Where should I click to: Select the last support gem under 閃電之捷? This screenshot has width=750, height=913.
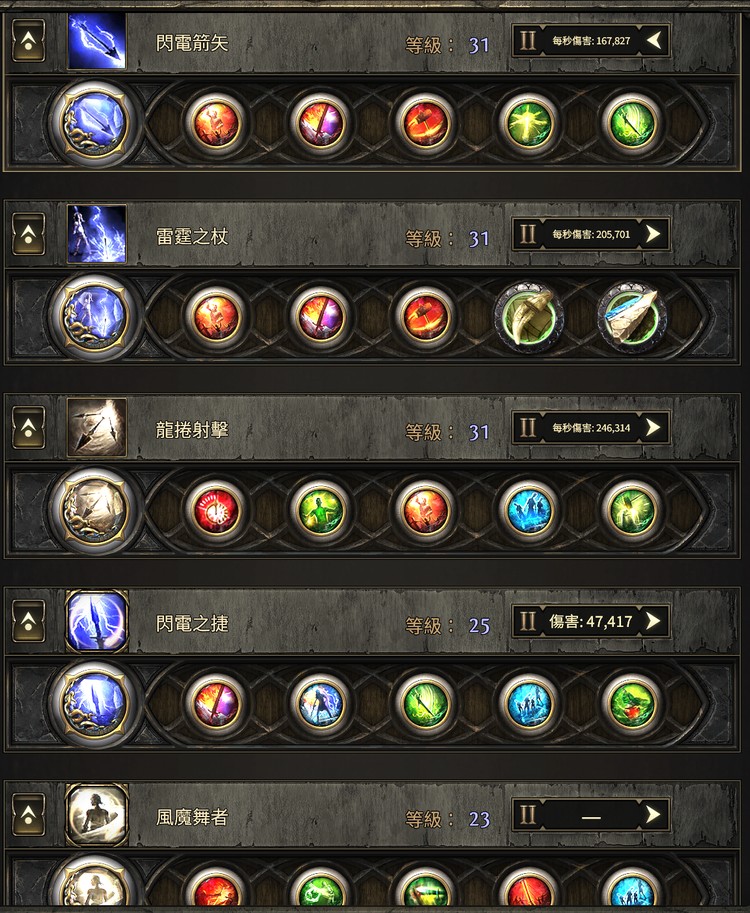pos(632,703)
